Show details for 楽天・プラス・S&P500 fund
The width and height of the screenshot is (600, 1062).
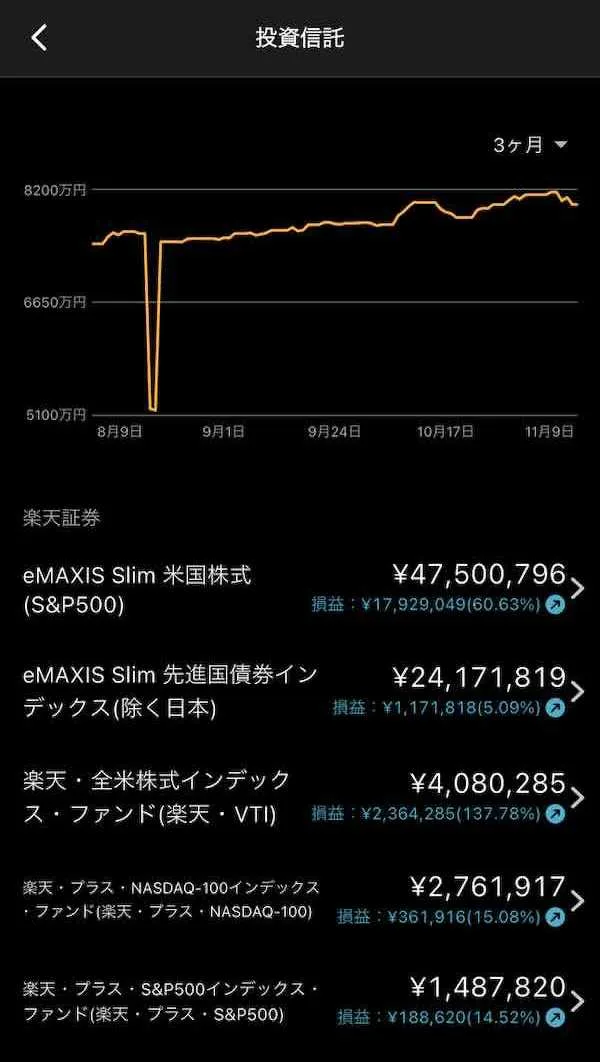pos(300,1002)
